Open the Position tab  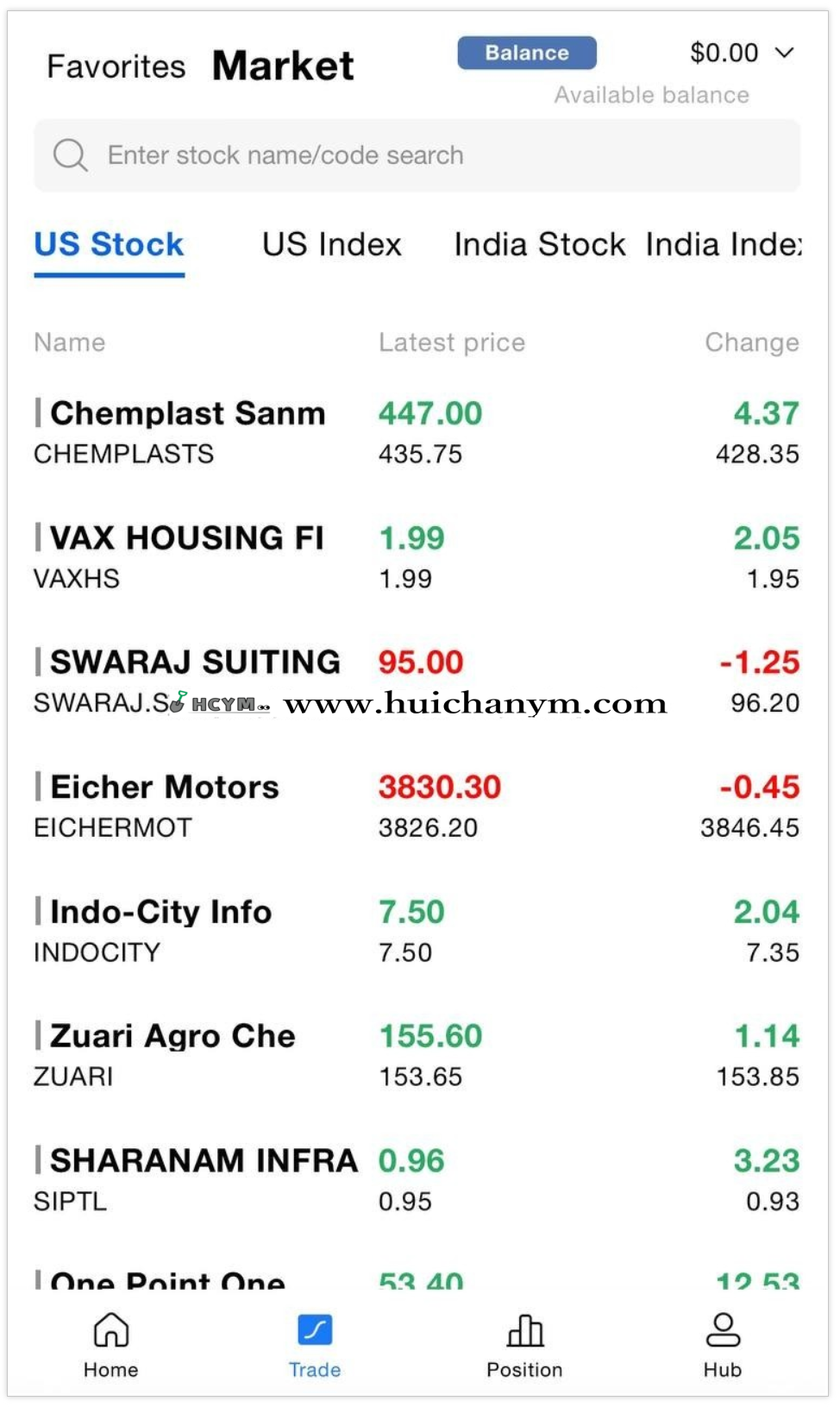tap(524, 1345)
